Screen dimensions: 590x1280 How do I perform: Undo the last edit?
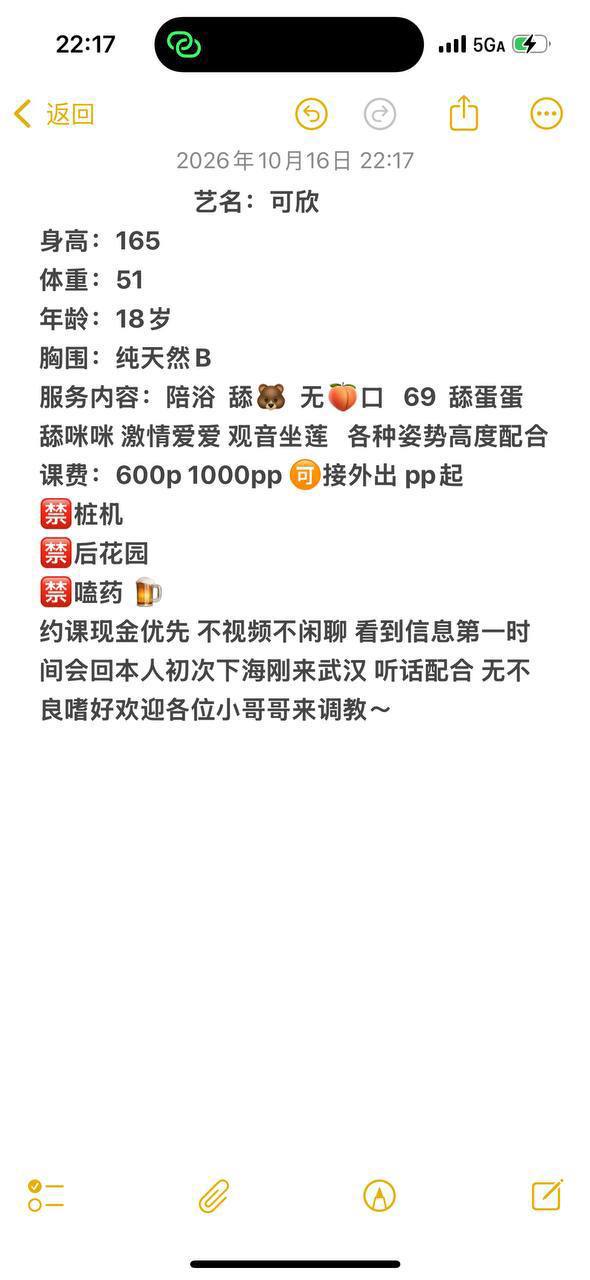[x=311, y=114]
